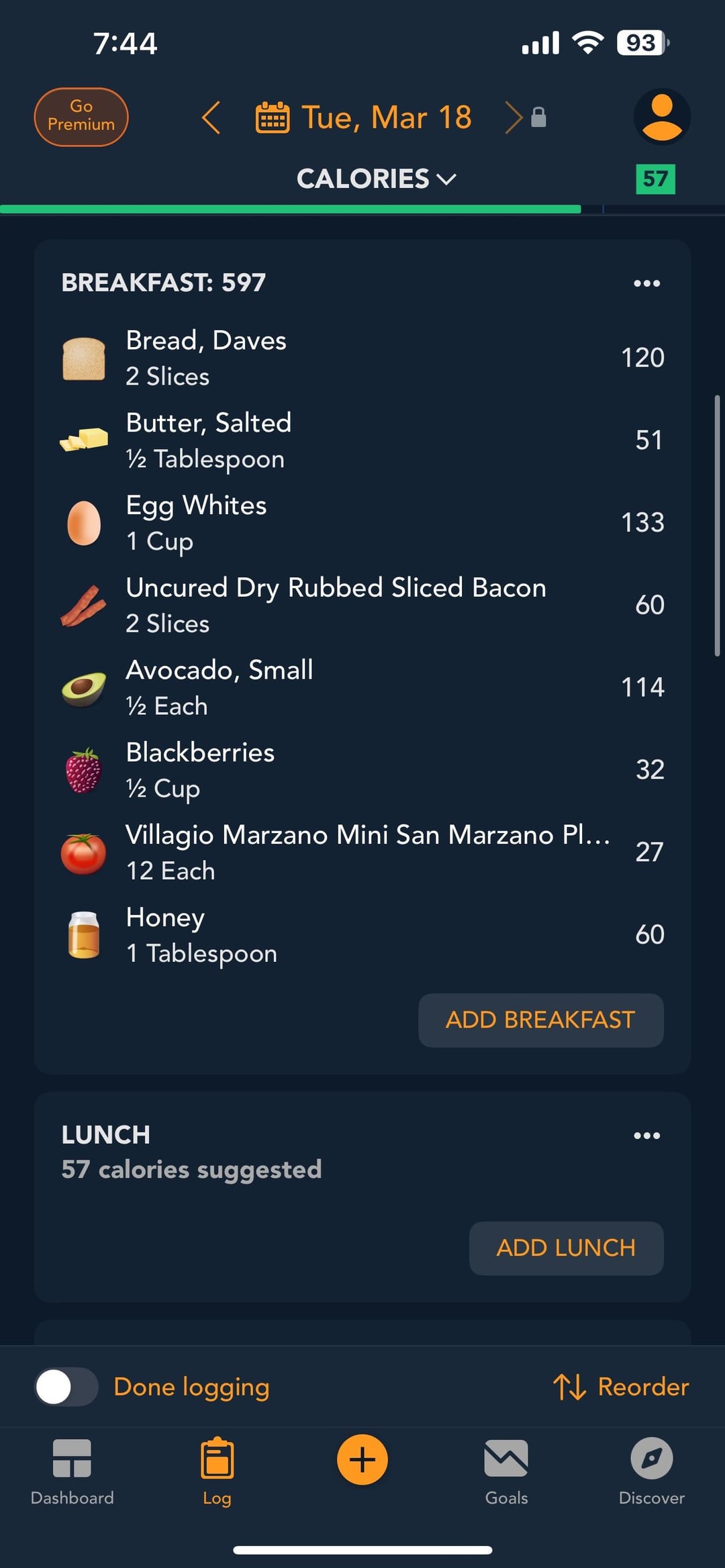Open the Breakfast overflow menu

coord(647,283)
